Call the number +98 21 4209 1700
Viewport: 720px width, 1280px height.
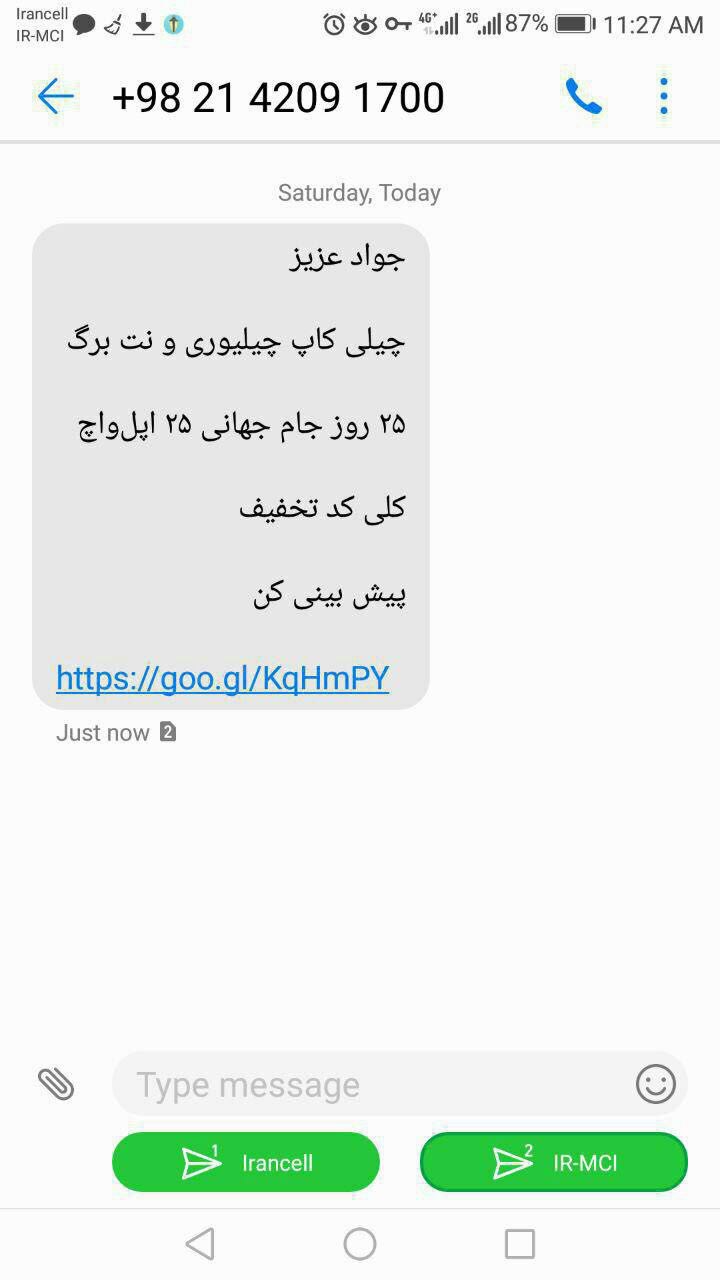pyautogui.click(x=583, y=97)
